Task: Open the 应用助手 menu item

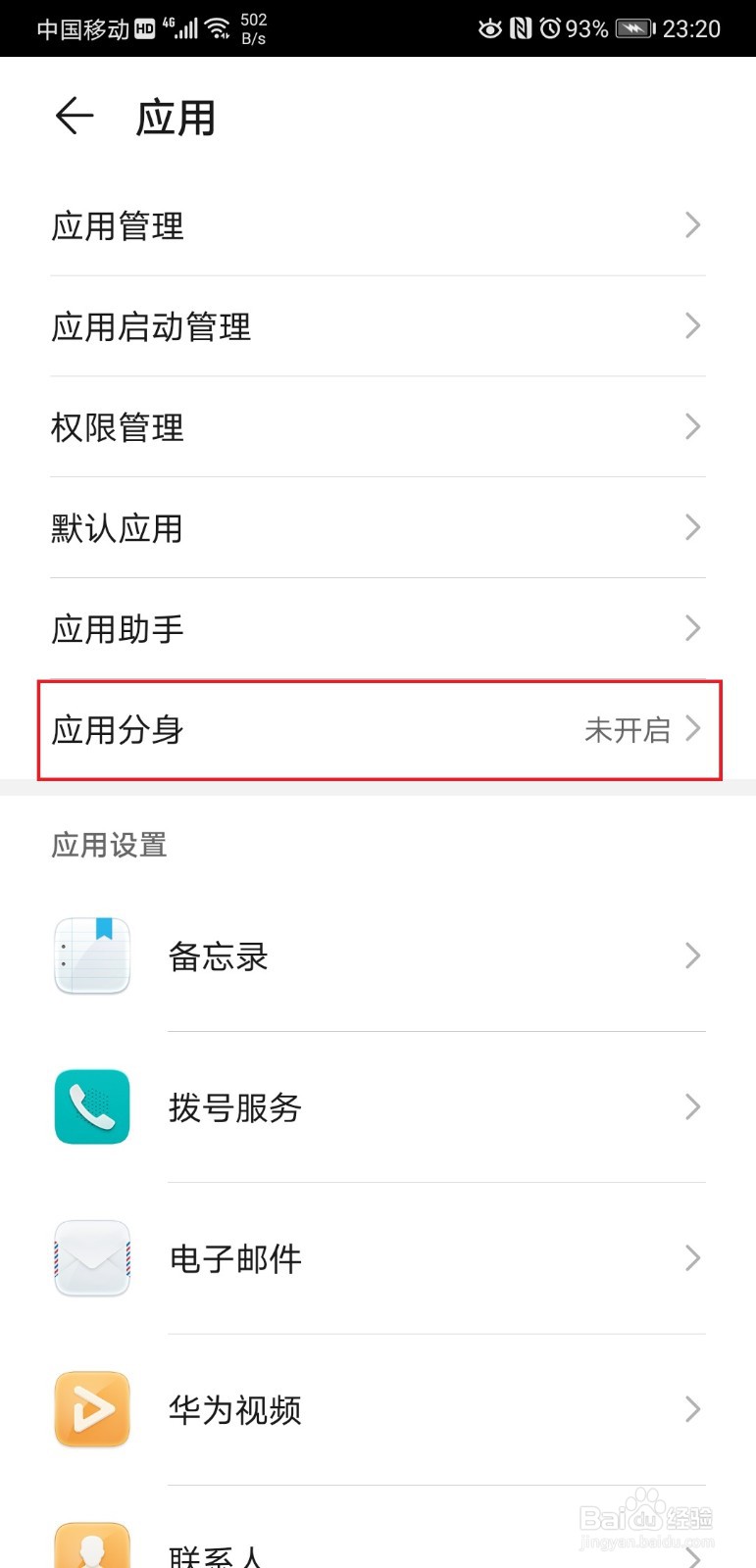Action: [378, 628]
